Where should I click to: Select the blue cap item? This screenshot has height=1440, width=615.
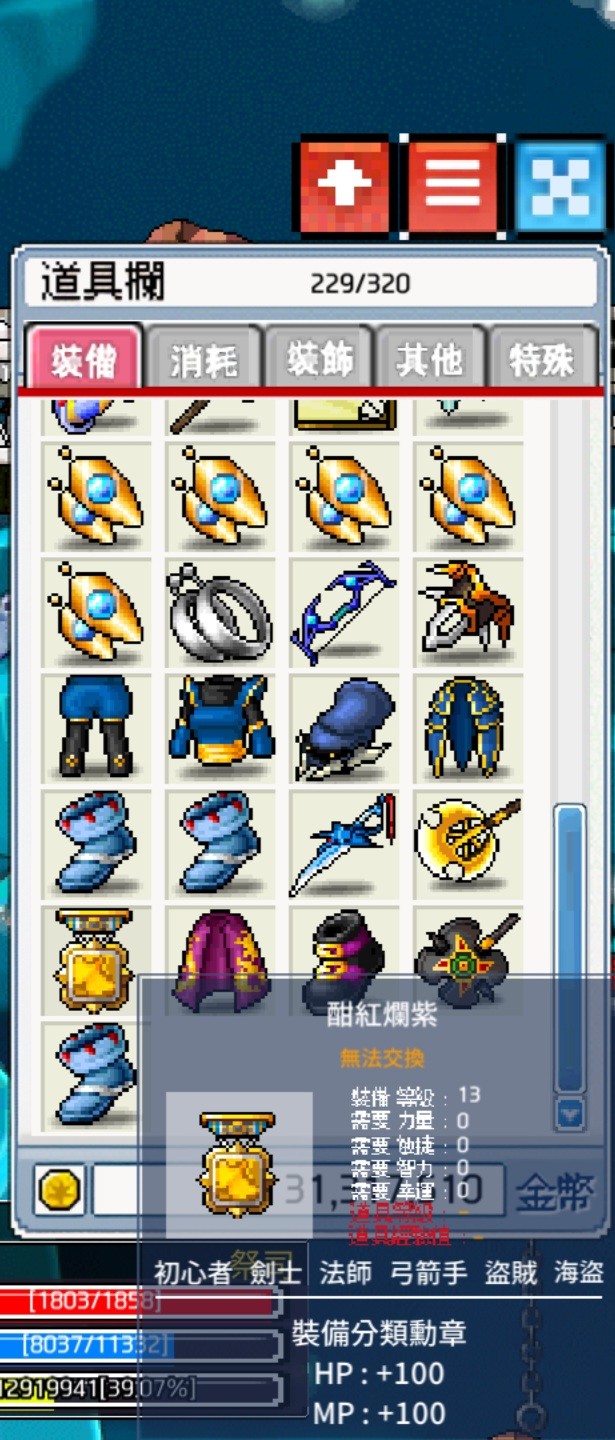(343, 726)
